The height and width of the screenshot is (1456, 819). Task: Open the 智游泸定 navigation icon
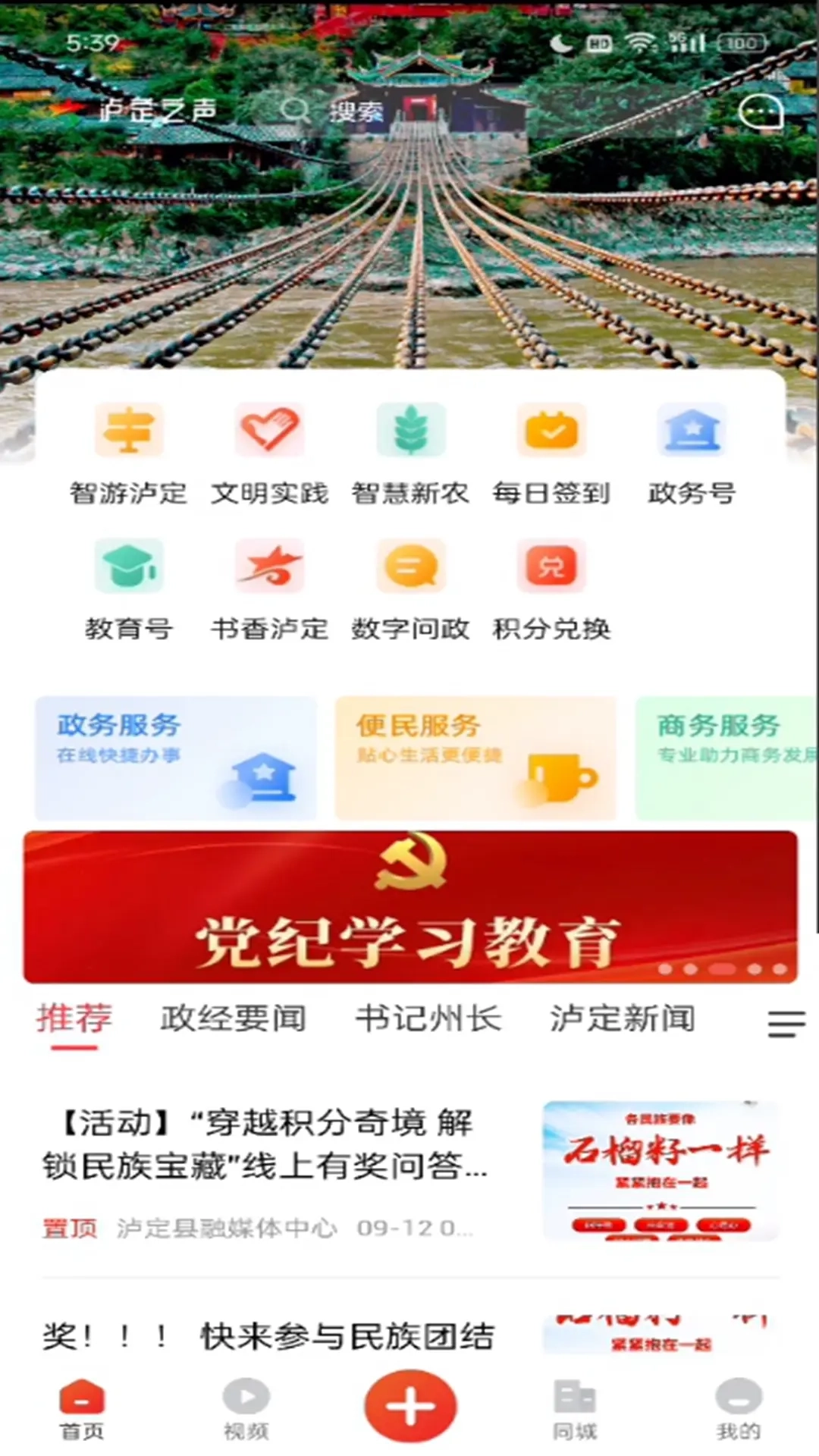click(130, 428)
